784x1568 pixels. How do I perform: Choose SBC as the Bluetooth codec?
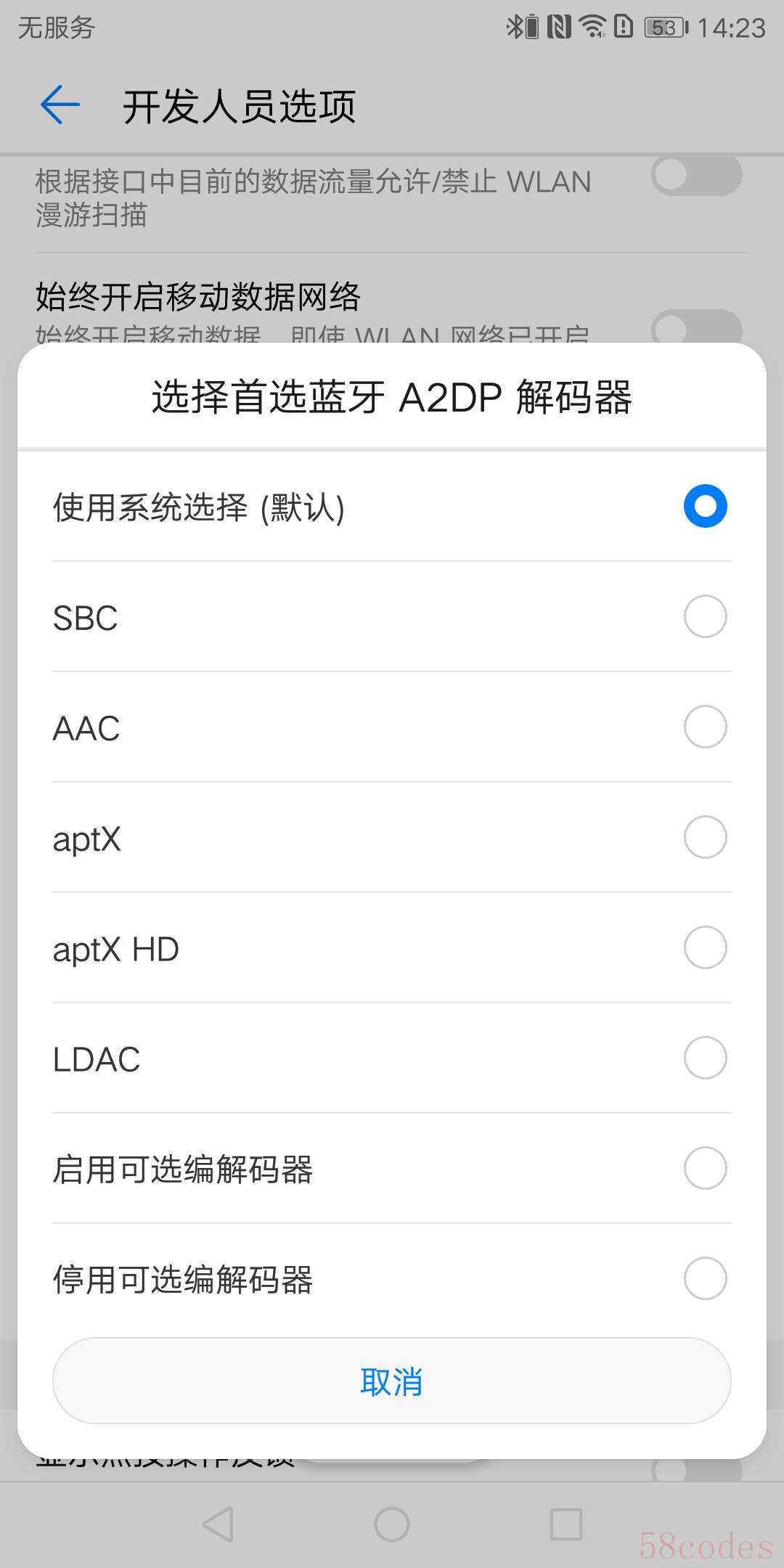392,616
